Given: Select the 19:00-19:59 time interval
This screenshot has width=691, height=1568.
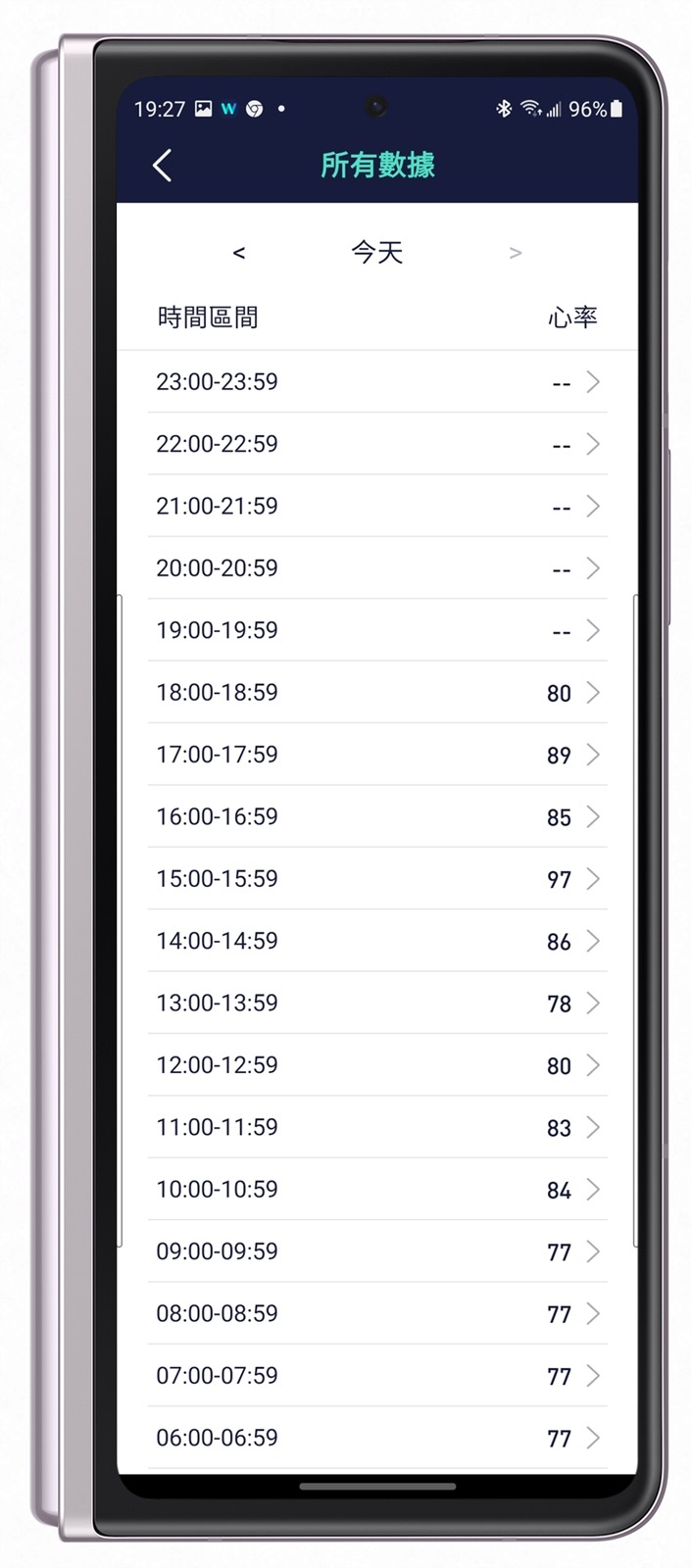Looking at the screenshot, I should click(376, 630).
